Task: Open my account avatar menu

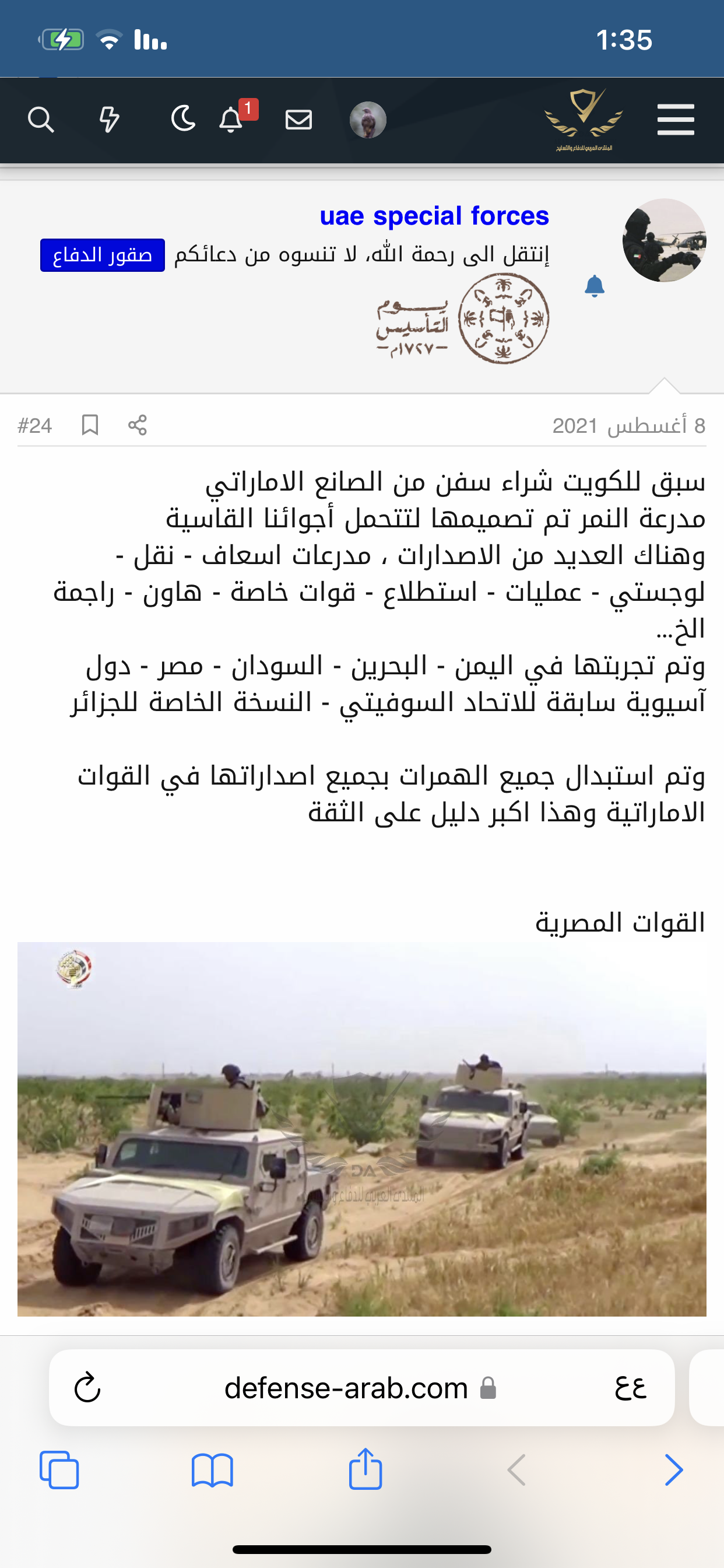Action: tap(367, 120)
